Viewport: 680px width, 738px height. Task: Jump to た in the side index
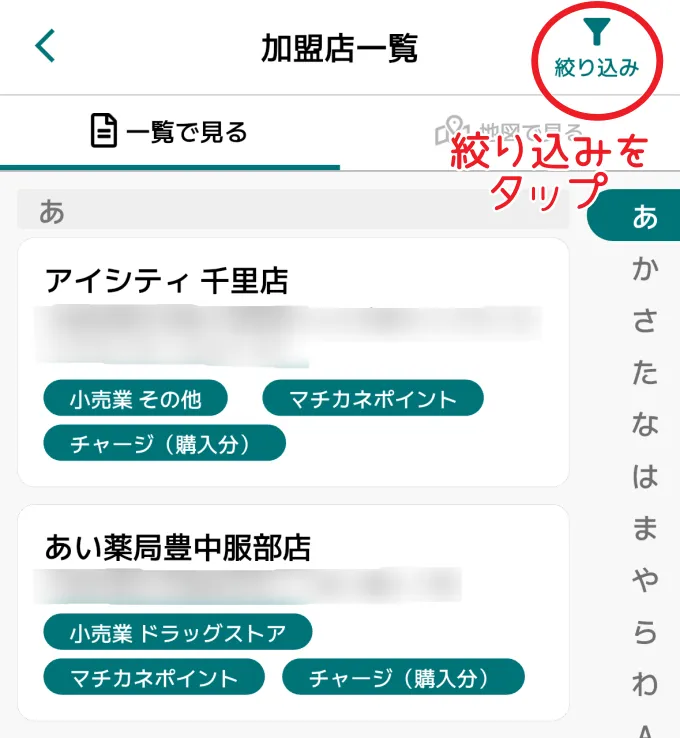(645, 373)
